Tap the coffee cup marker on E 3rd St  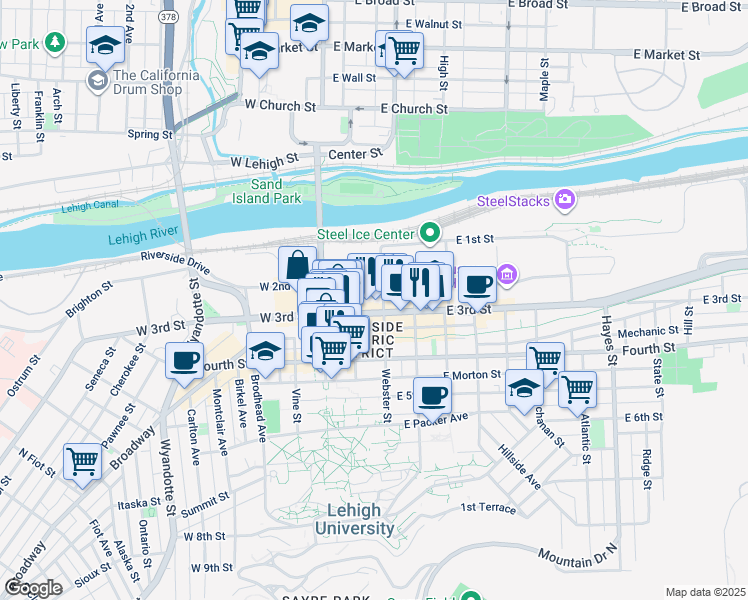[478, 284]
